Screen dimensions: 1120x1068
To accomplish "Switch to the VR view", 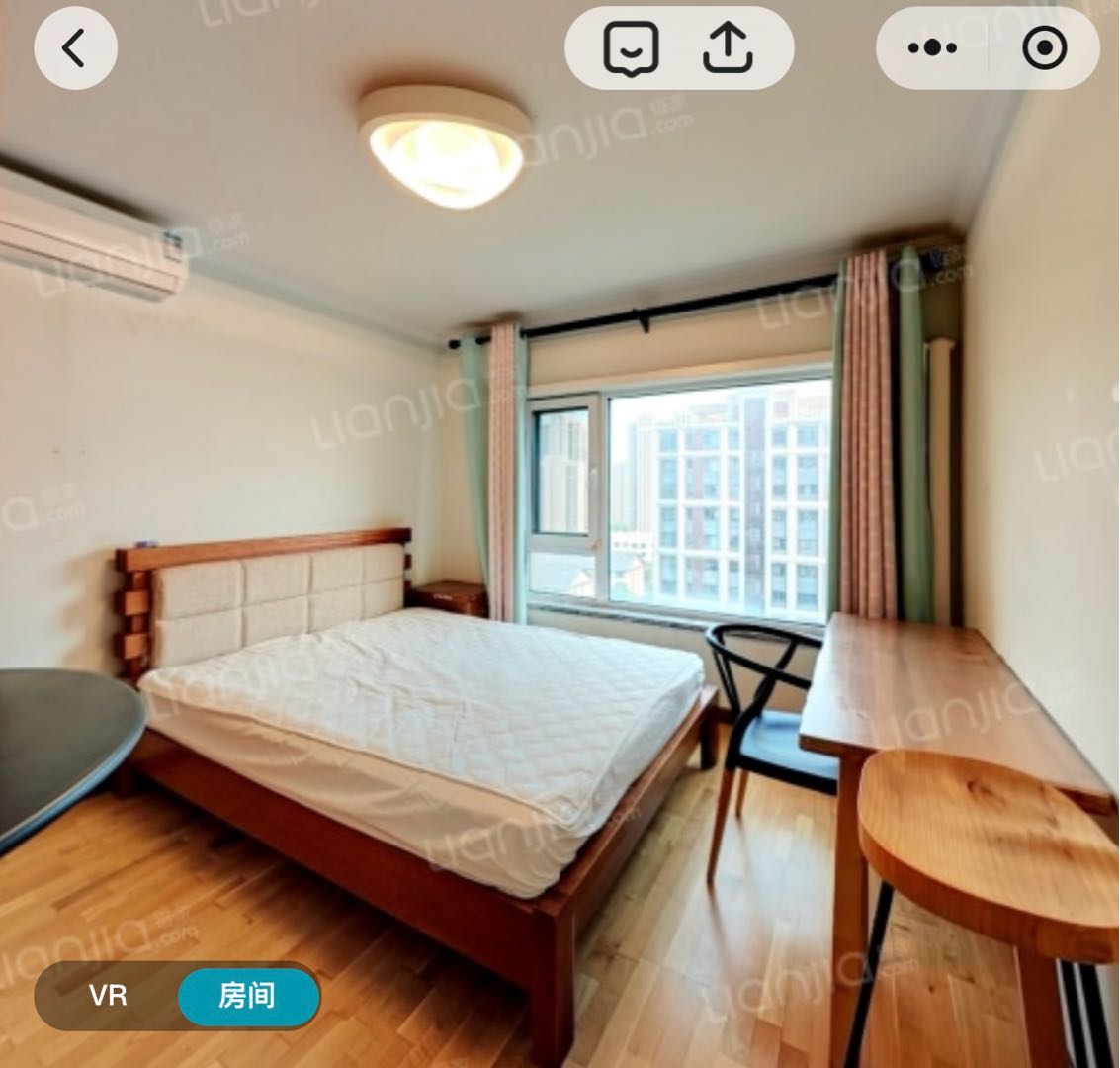I will 108,995.
